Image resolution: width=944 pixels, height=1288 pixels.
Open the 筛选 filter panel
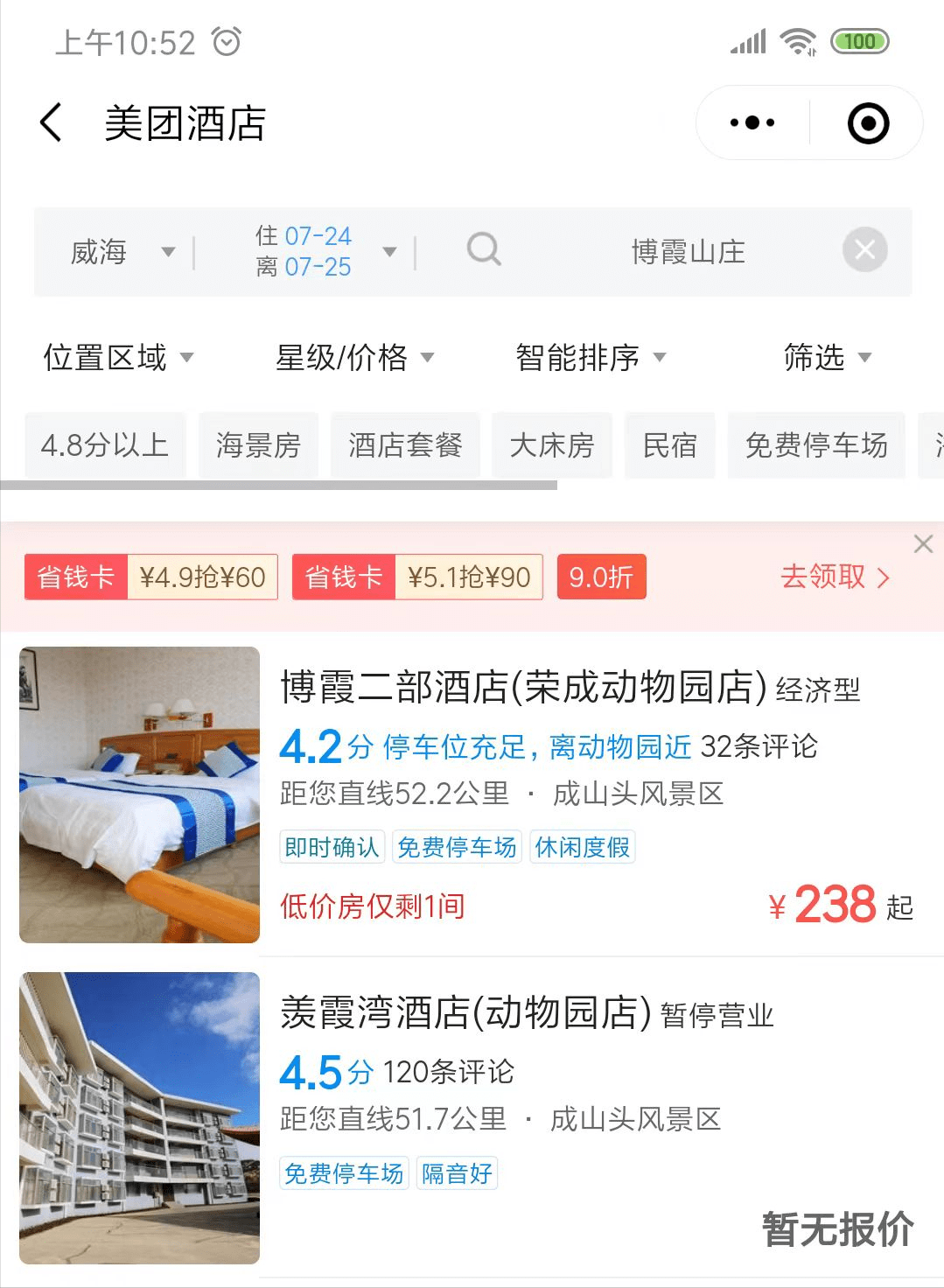coord(827,357)
